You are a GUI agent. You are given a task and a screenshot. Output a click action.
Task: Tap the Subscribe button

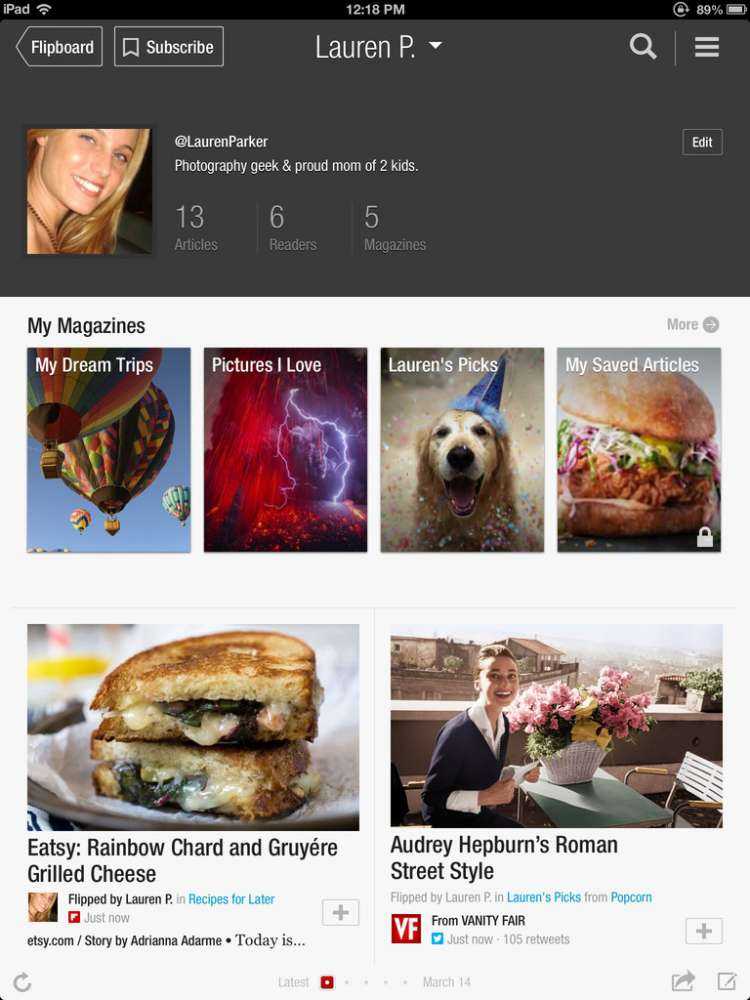coord(169,47)
